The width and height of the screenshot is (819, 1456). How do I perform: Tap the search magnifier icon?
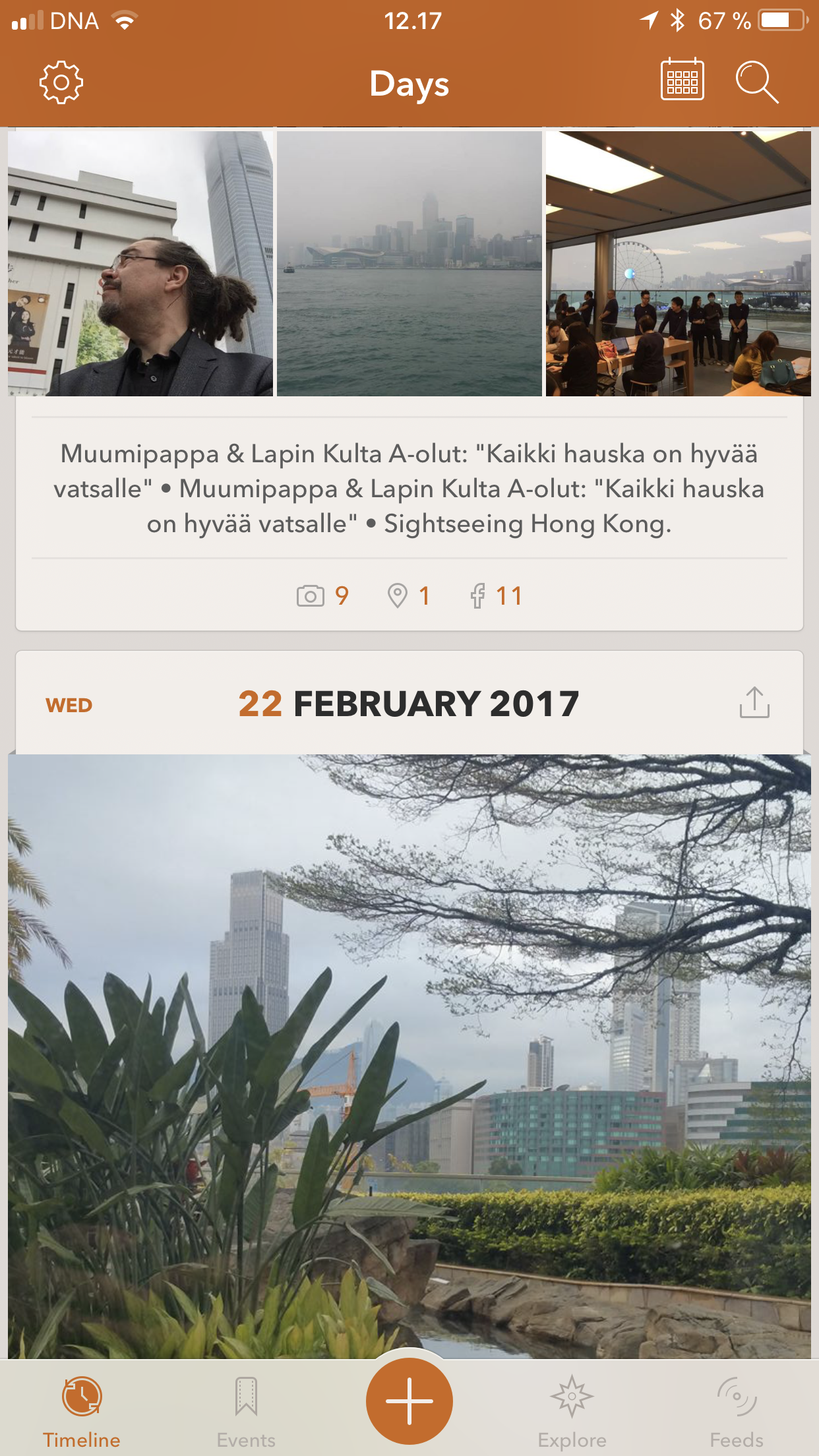point(756,82)
